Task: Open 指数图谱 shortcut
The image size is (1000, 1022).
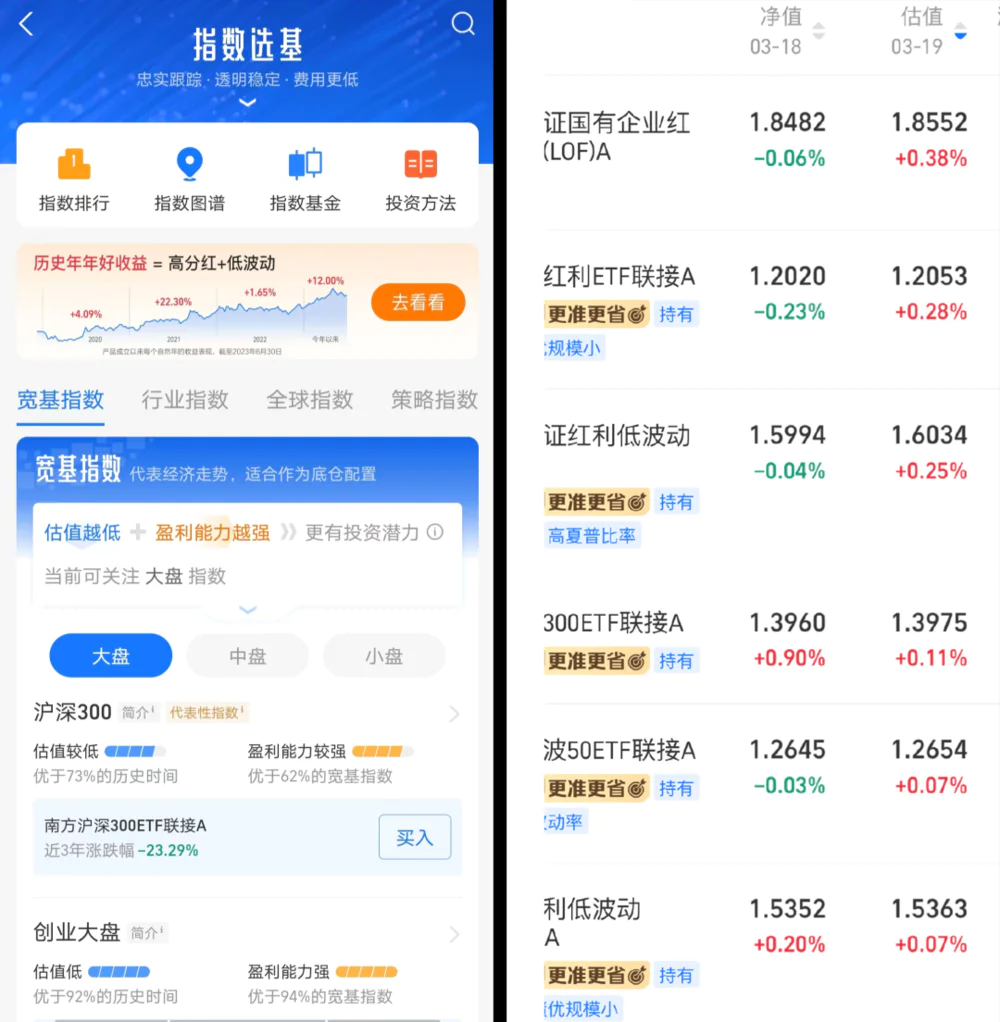Action: point(189,180)
